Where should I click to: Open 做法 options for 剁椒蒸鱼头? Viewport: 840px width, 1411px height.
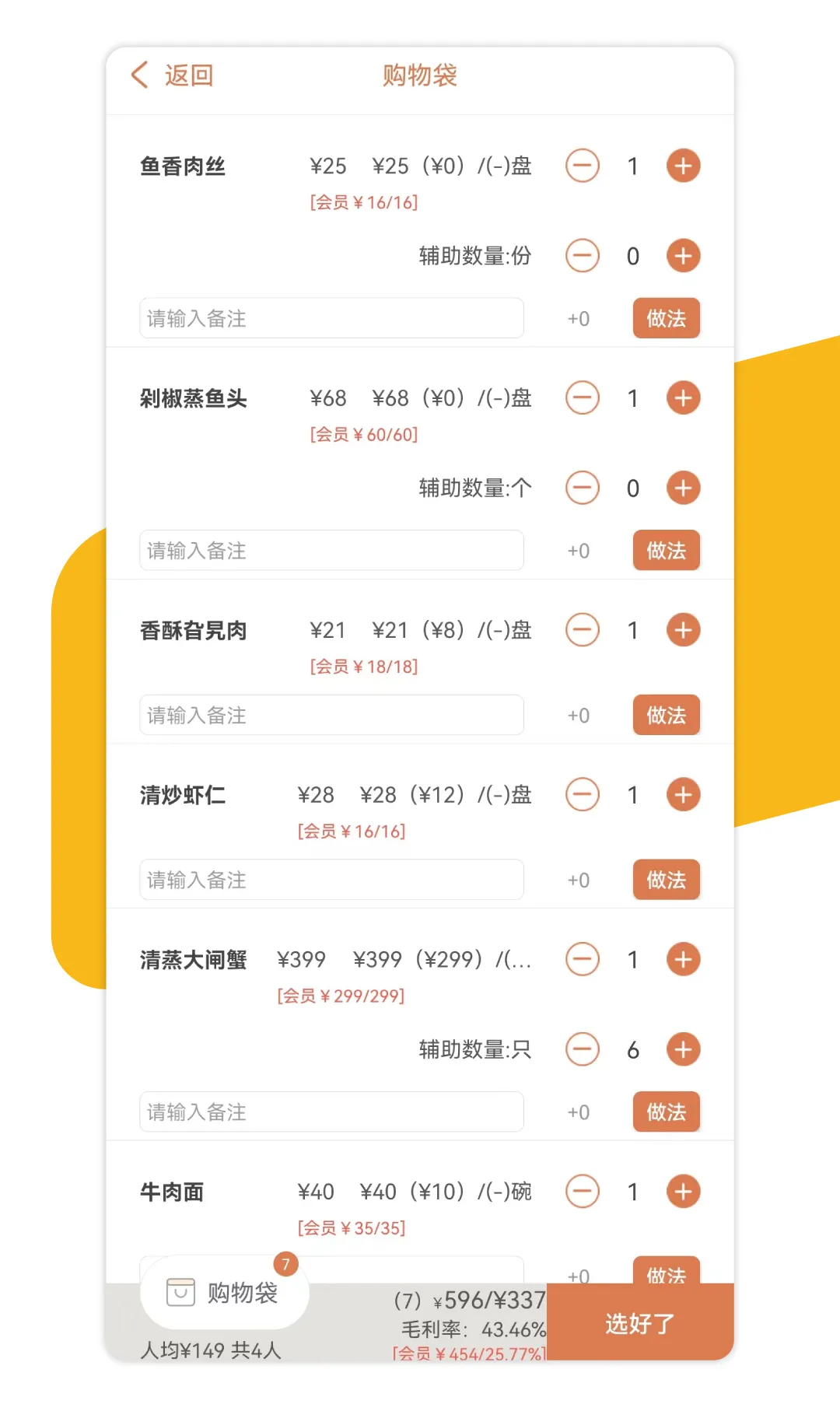[x=666, y=551]
